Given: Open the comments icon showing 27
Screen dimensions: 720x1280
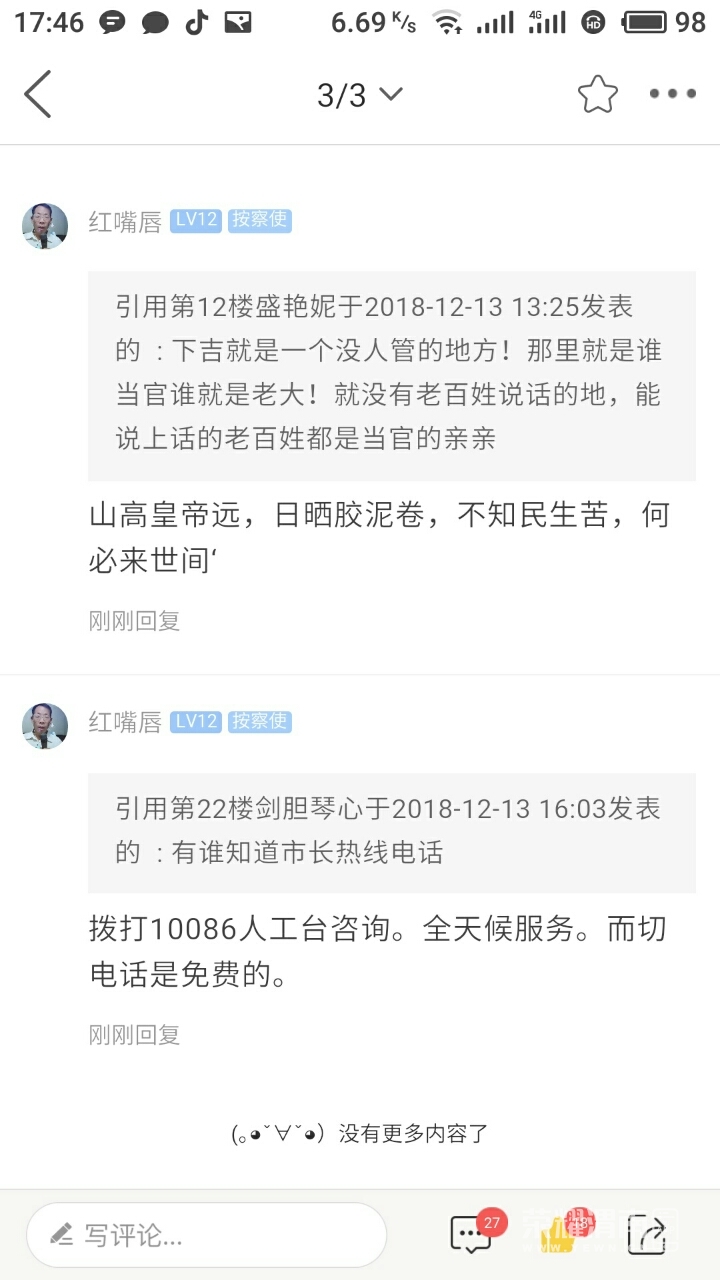Looking at the screenshot, I should [472, 1235].
